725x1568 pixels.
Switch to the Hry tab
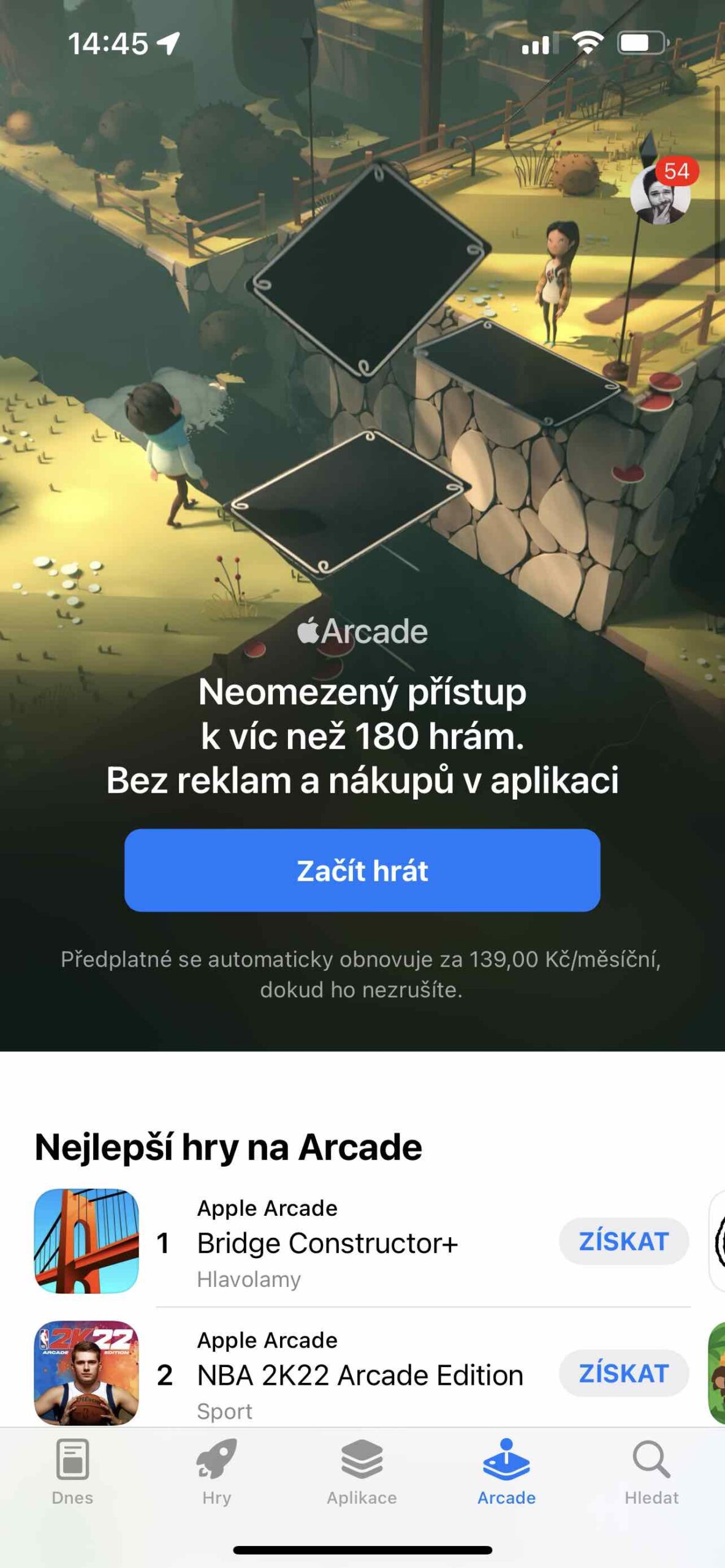point(217,1470)
